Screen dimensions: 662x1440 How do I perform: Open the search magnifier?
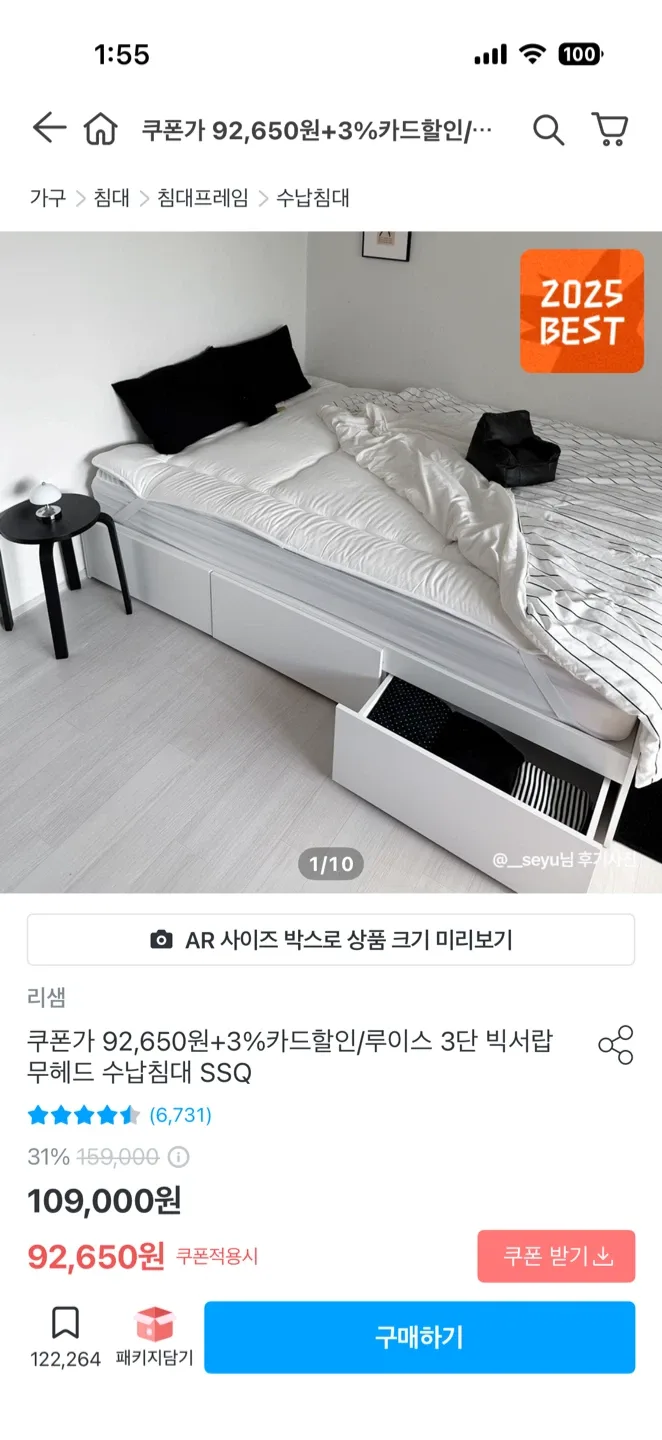[x=548, y=129]
